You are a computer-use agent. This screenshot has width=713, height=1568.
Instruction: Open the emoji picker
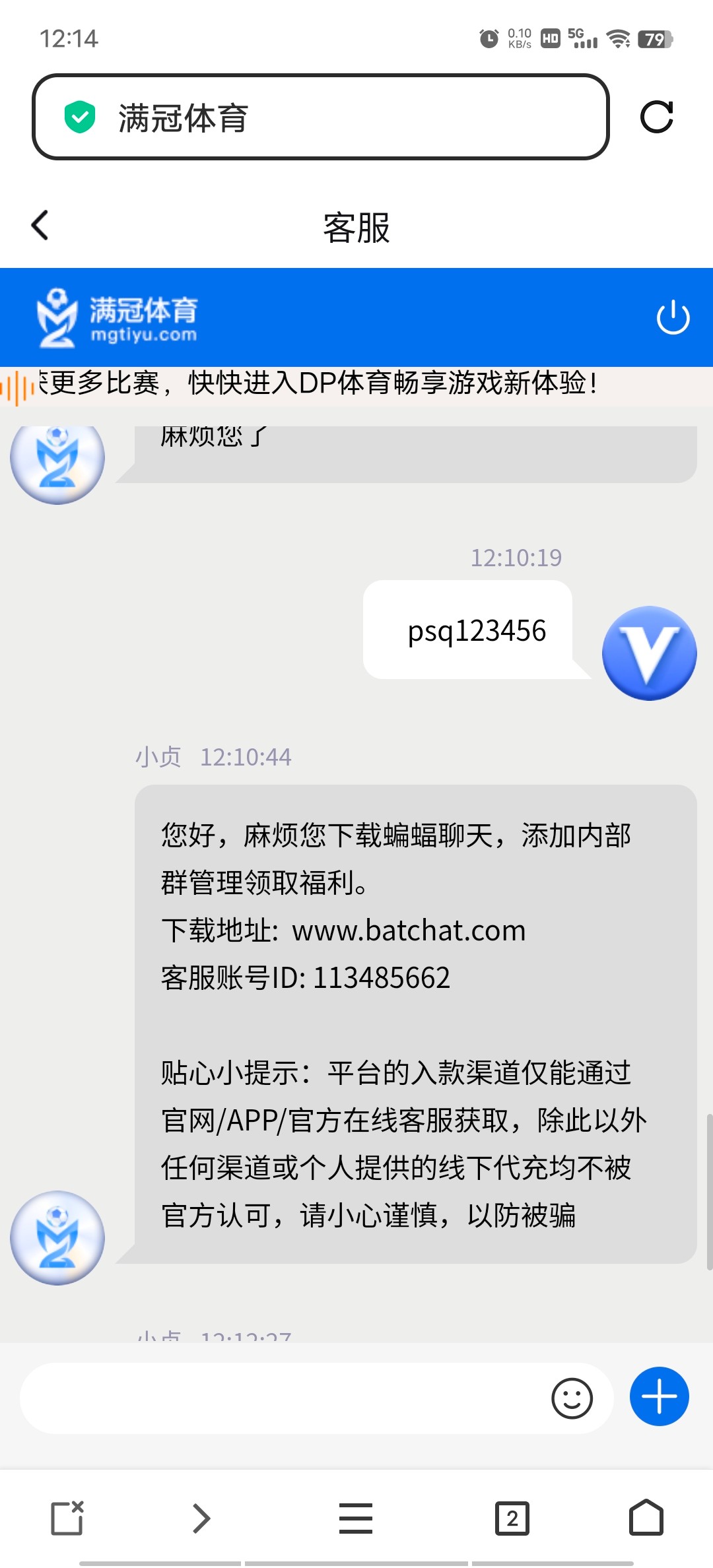click(x=572, y=1398)
